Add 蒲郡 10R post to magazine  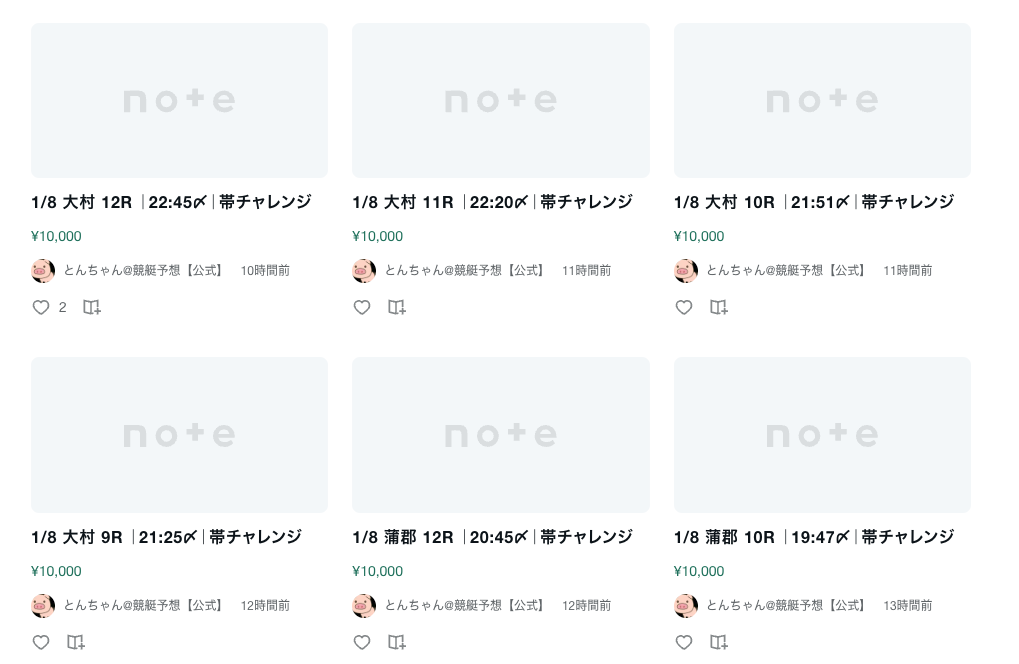[719, 642]
